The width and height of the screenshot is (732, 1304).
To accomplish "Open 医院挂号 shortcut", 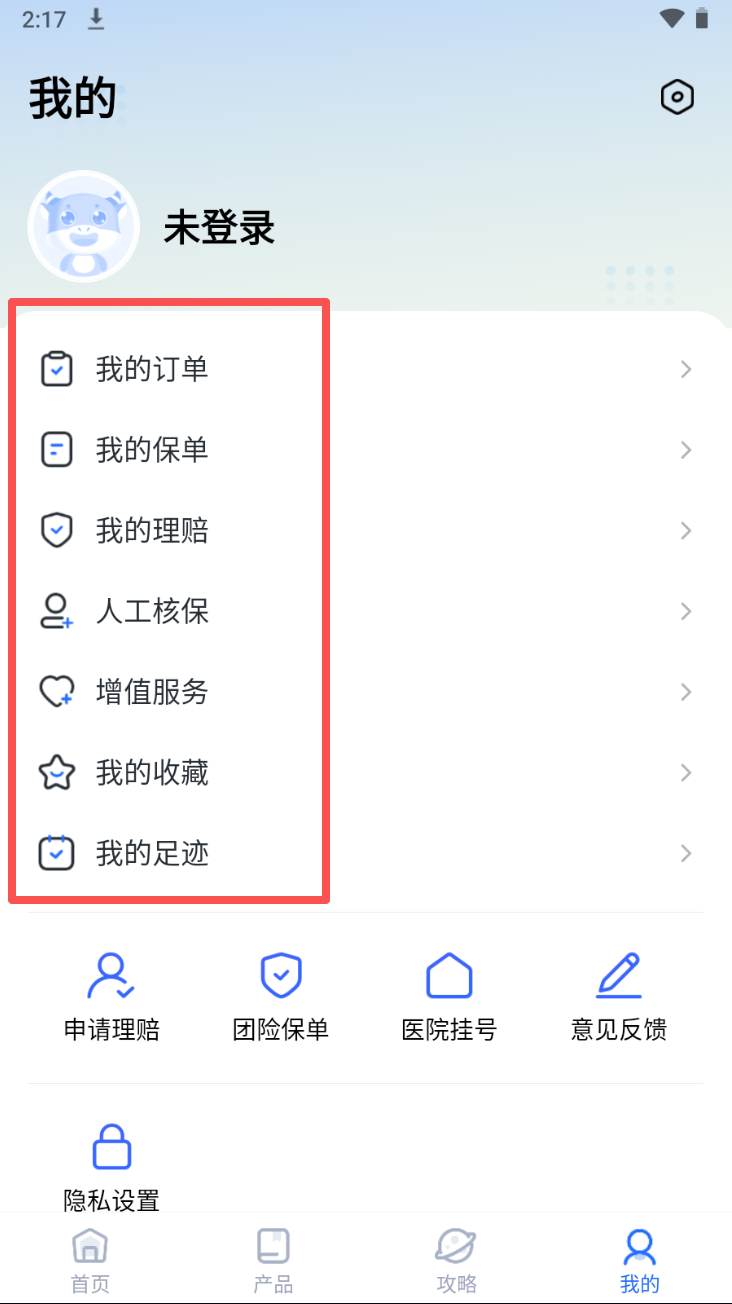I will 449,996.
